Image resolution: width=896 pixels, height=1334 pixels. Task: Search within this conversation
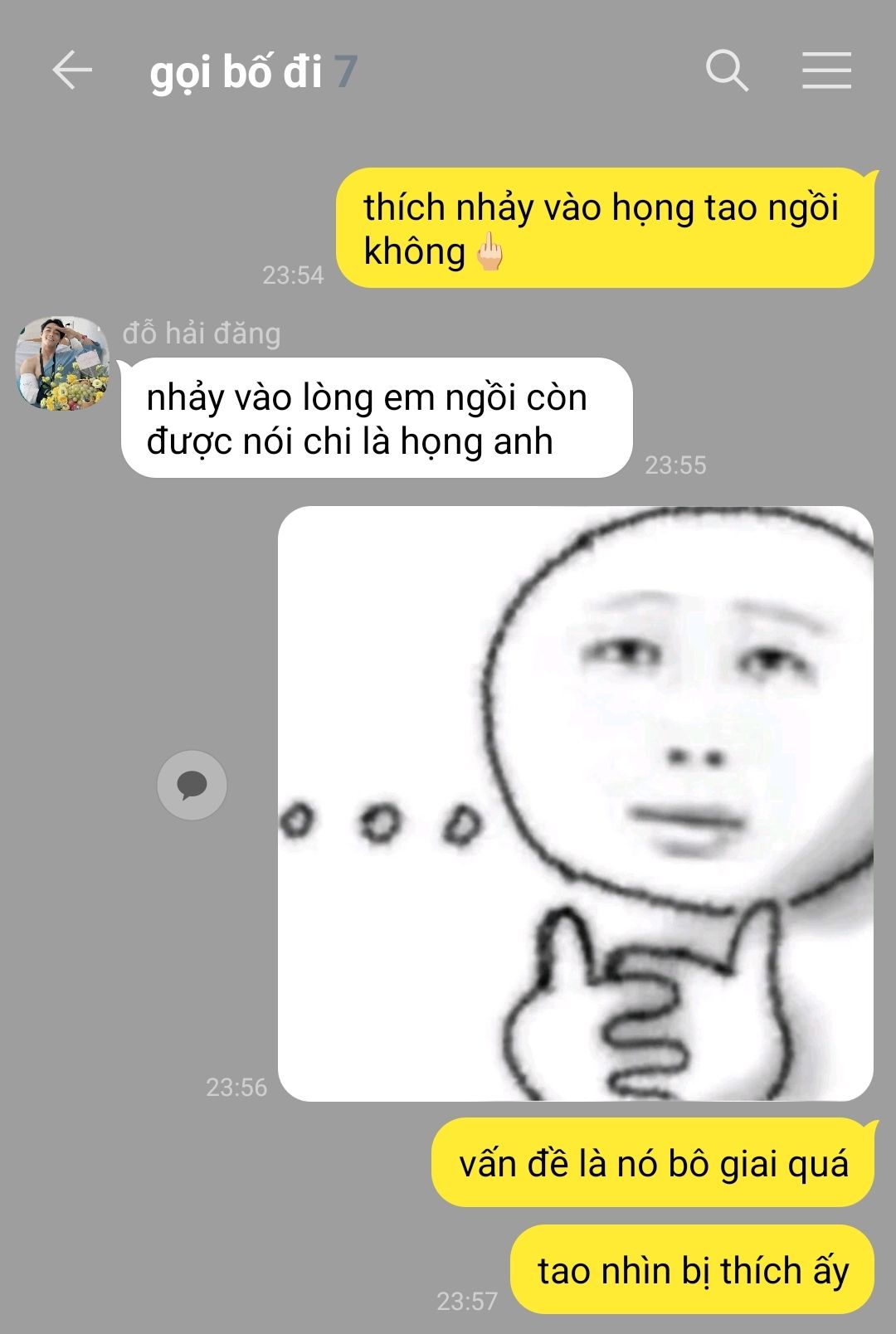[727, 70]
